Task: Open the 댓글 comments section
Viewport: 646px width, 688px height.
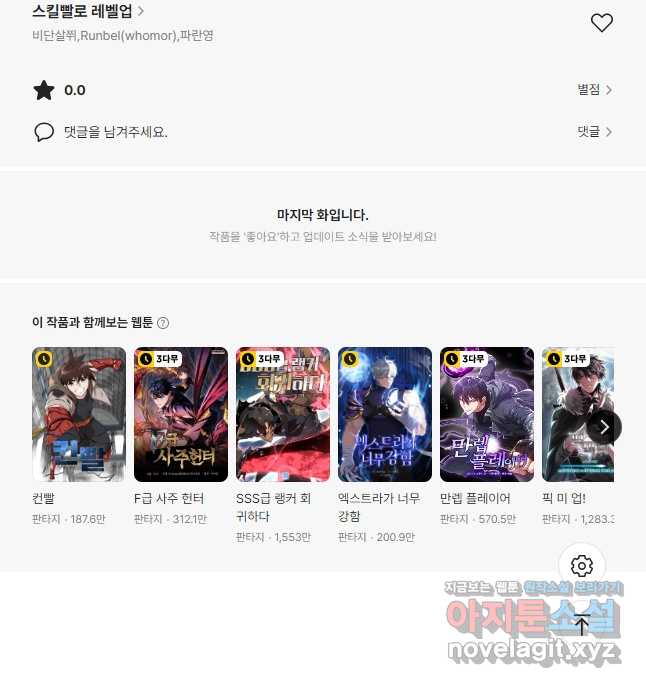Action: 594,132
